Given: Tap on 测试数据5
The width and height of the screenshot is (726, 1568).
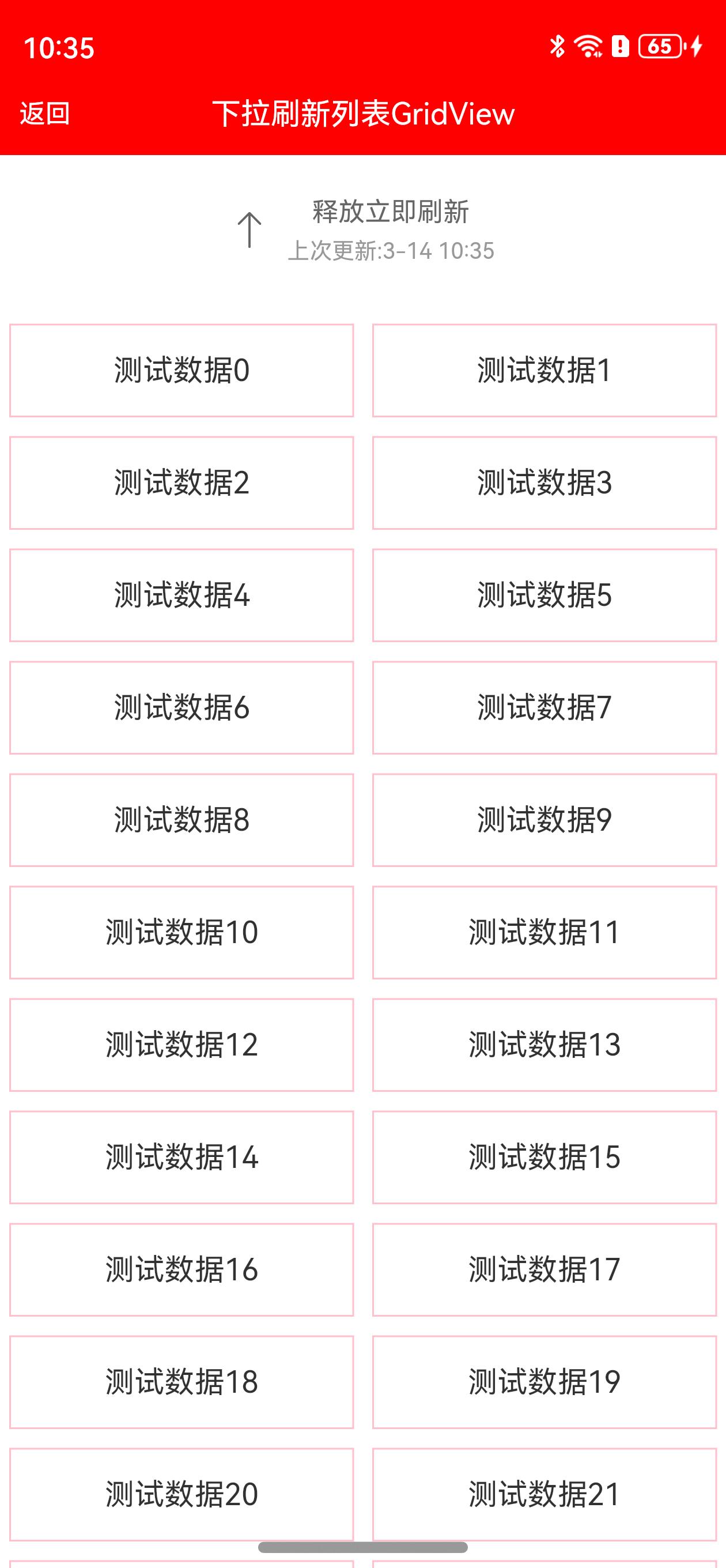Looking at the screenshot, I should (x=544, y=595).
